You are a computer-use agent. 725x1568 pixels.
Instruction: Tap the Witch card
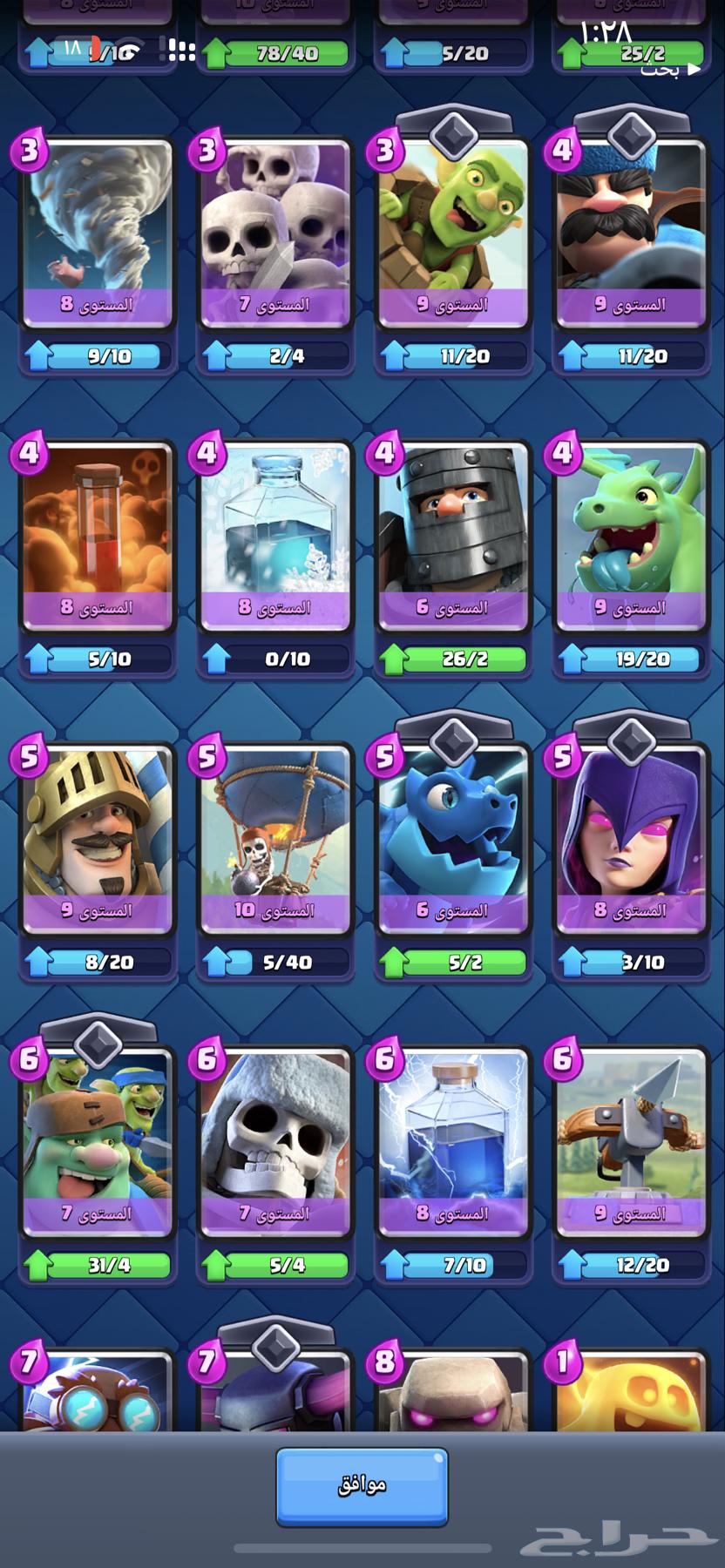[x=630, y=839]
